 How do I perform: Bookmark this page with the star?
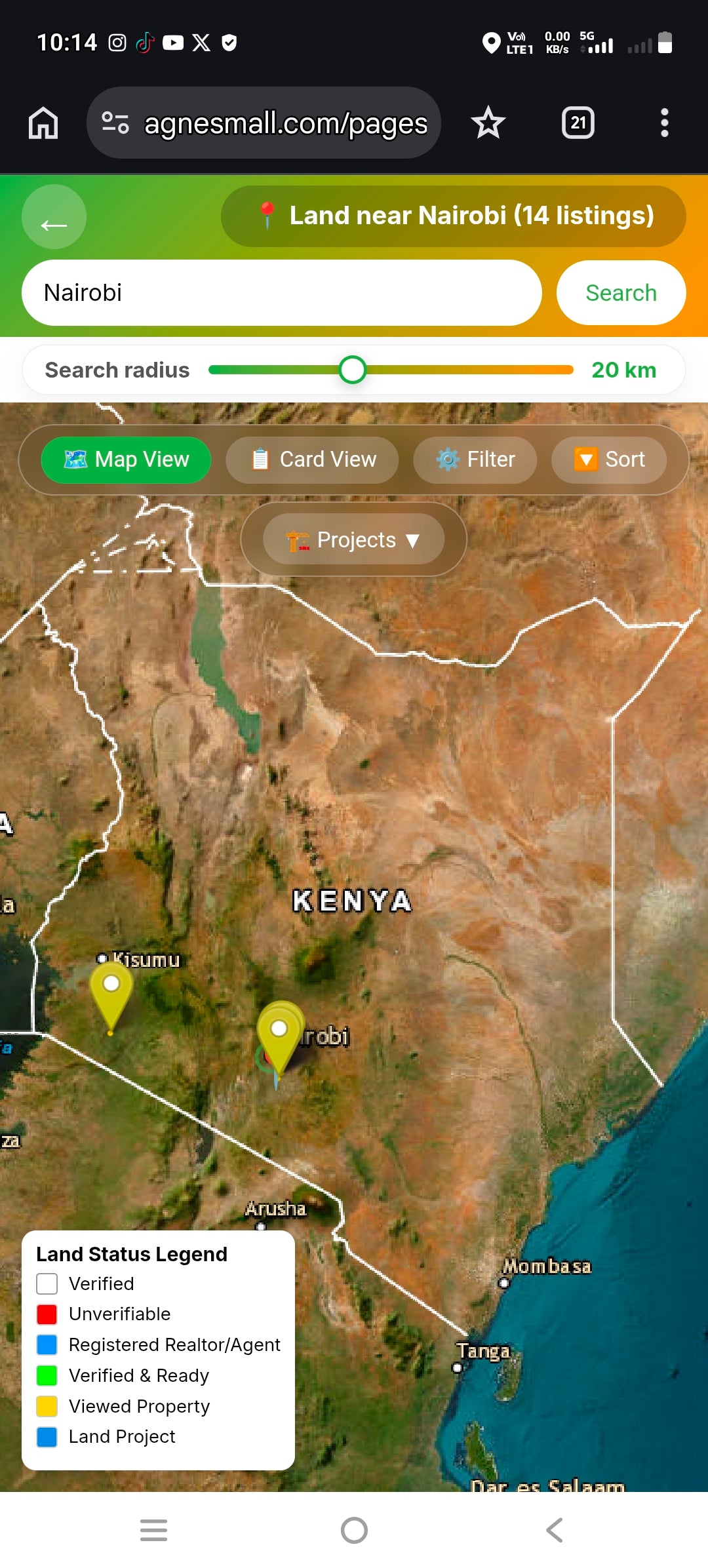point(488,123)
